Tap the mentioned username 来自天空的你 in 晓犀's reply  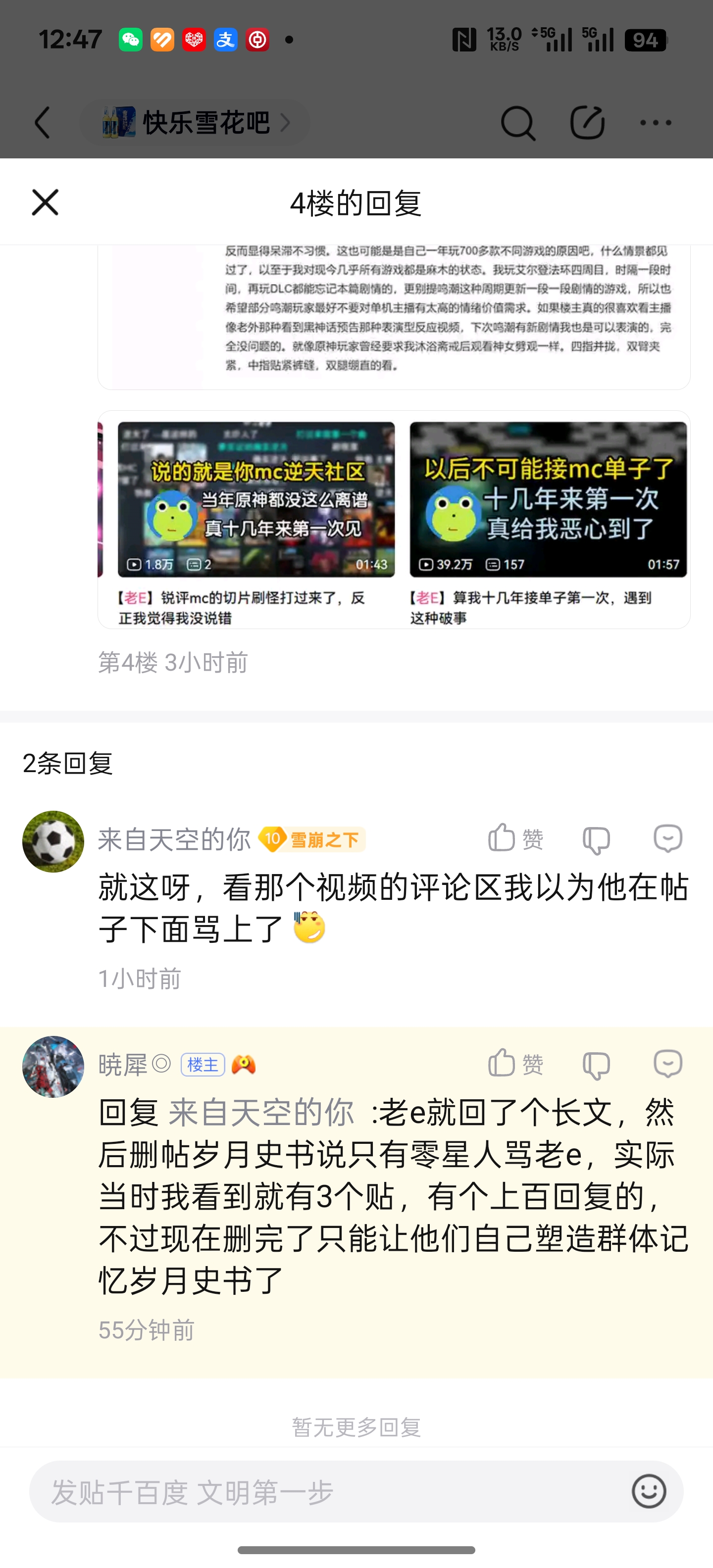261,1113
